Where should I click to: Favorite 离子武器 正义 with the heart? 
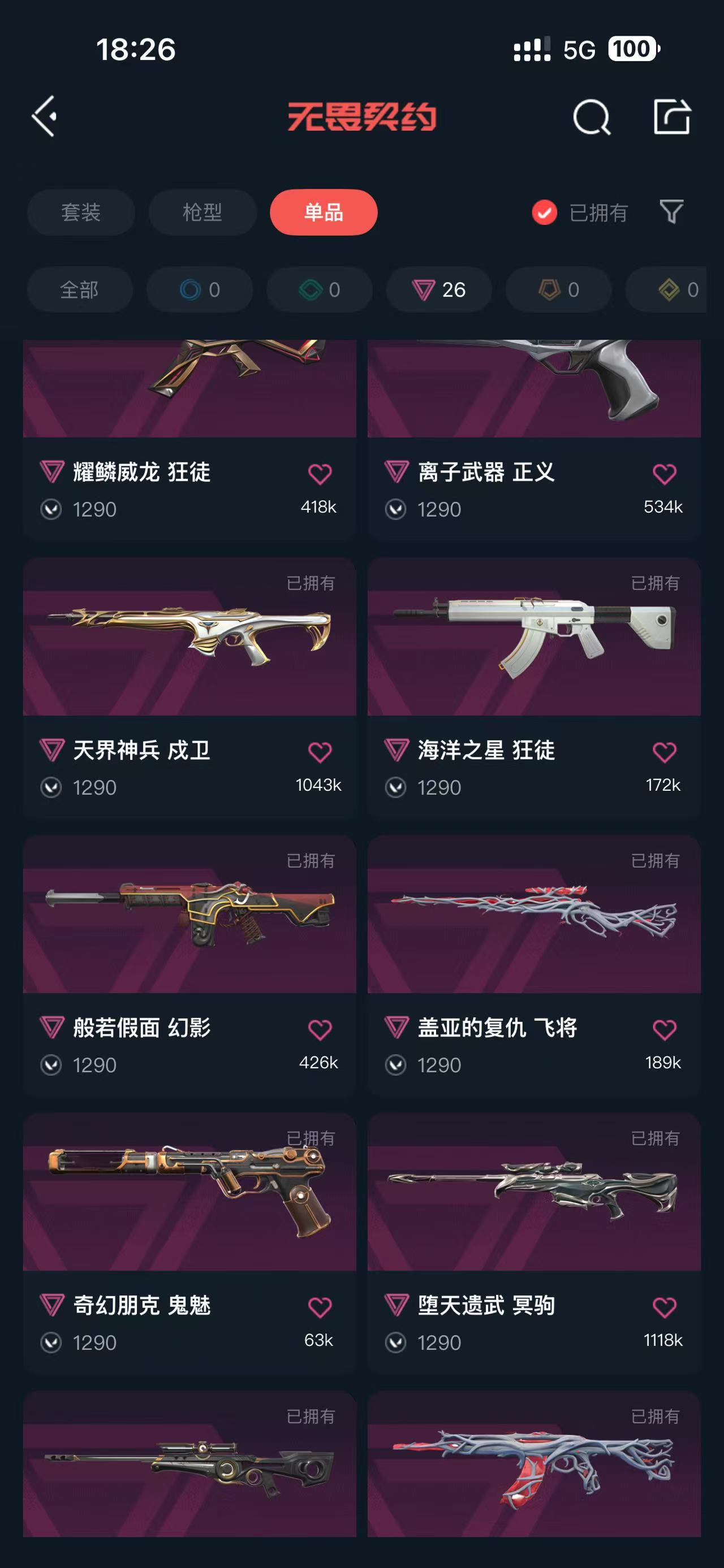663,474
